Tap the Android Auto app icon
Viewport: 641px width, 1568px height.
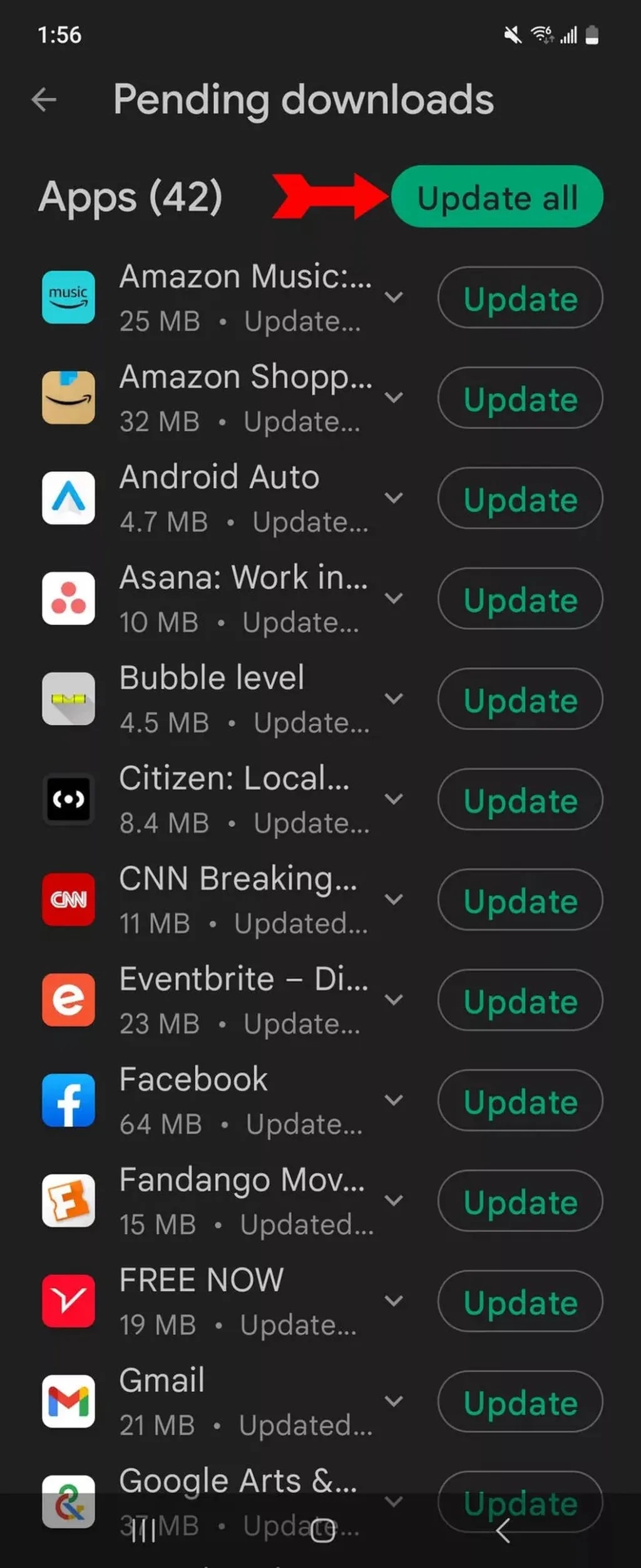click(x=69, y=498)
